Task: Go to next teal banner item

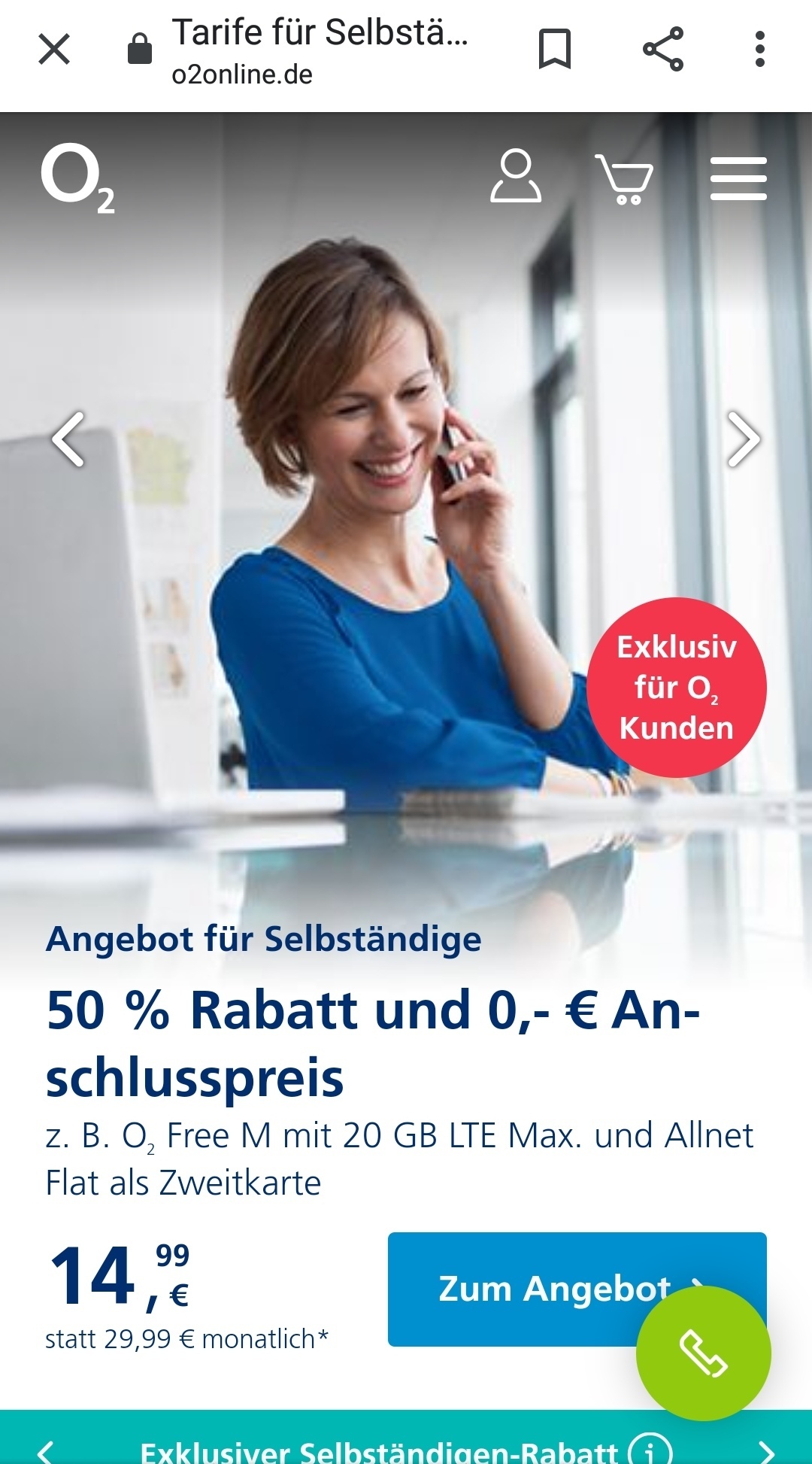Action: click(x=765, y=1450)
